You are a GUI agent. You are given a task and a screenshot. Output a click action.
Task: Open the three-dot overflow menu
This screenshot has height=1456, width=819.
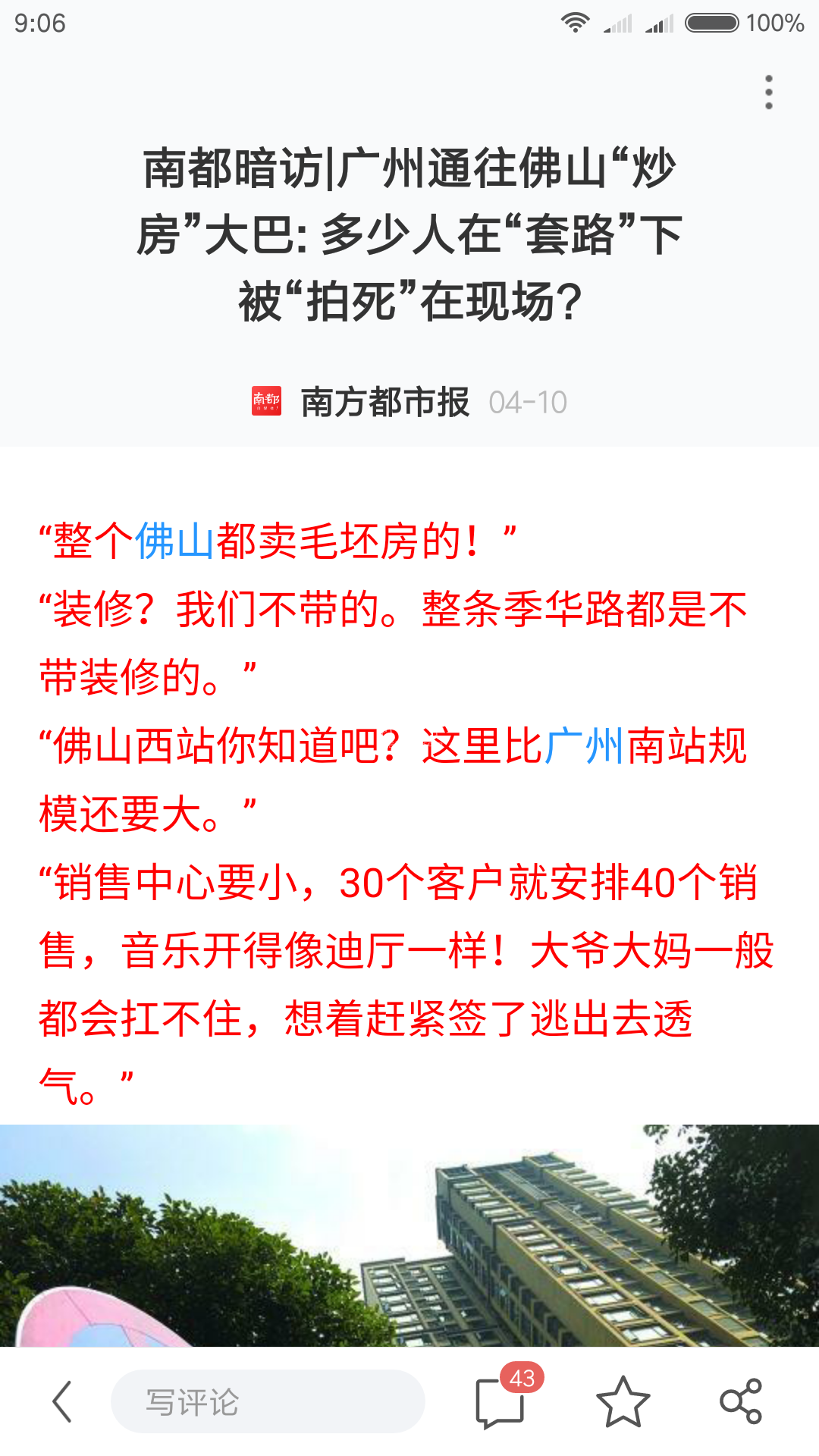pyautogui.click(x=769, y=92)
